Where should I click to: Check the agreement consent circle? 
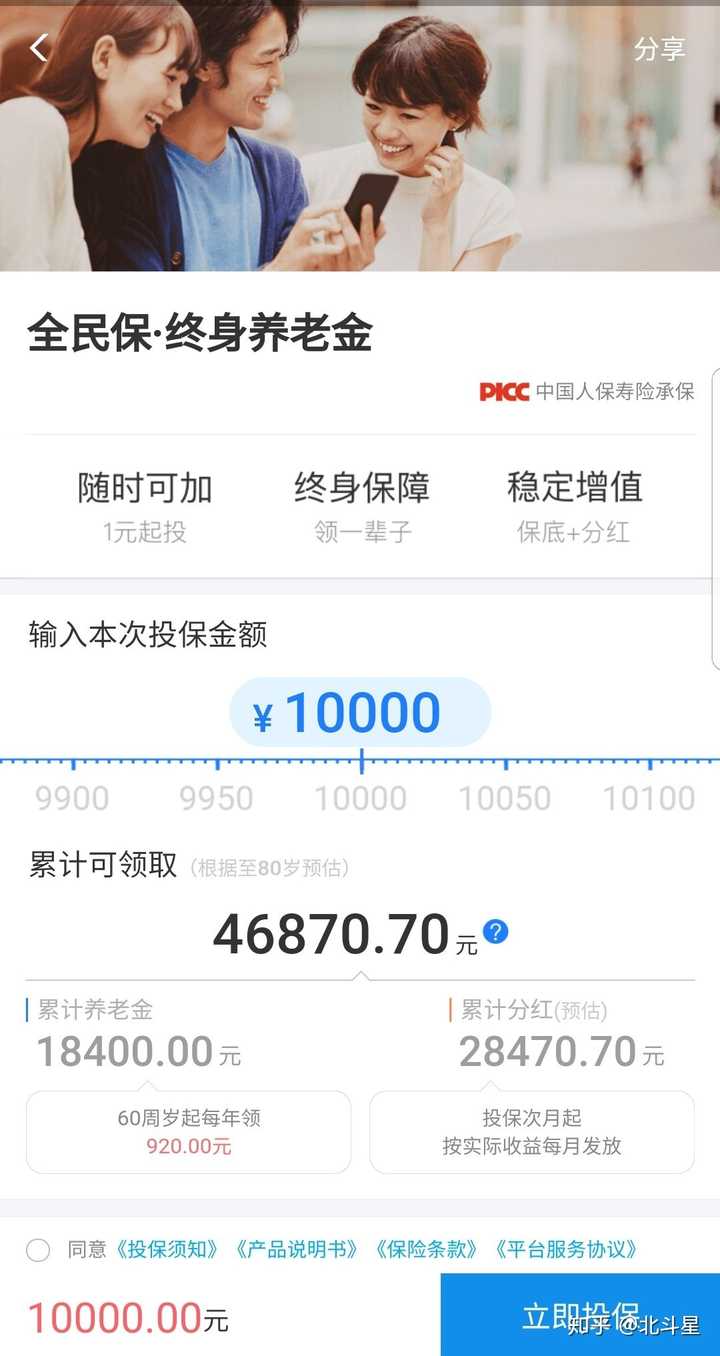click(x=38, y=1250)
